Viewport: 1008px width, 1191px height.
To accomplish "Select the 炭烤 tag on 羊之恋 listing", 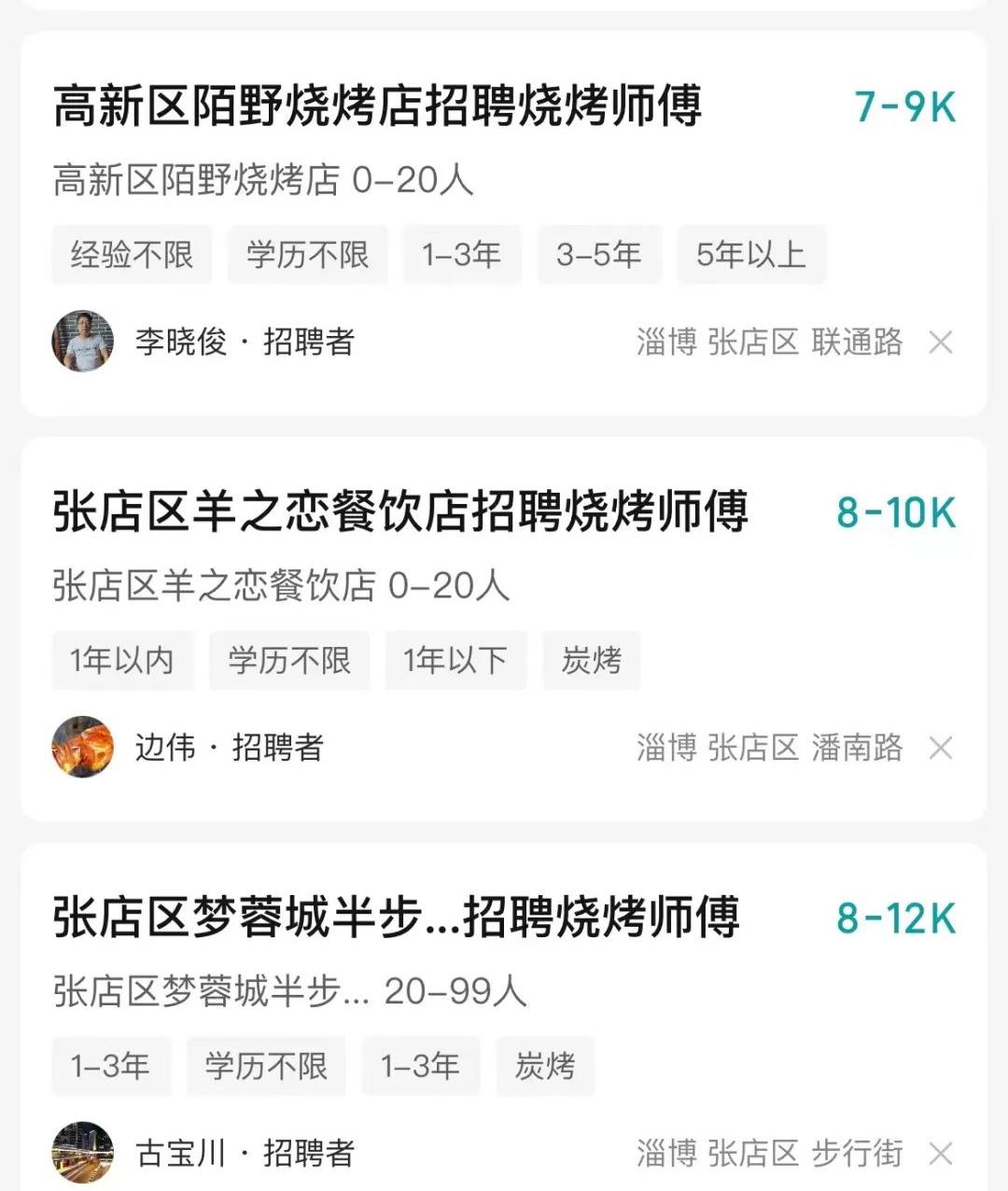I will click(x=592, y=660).
